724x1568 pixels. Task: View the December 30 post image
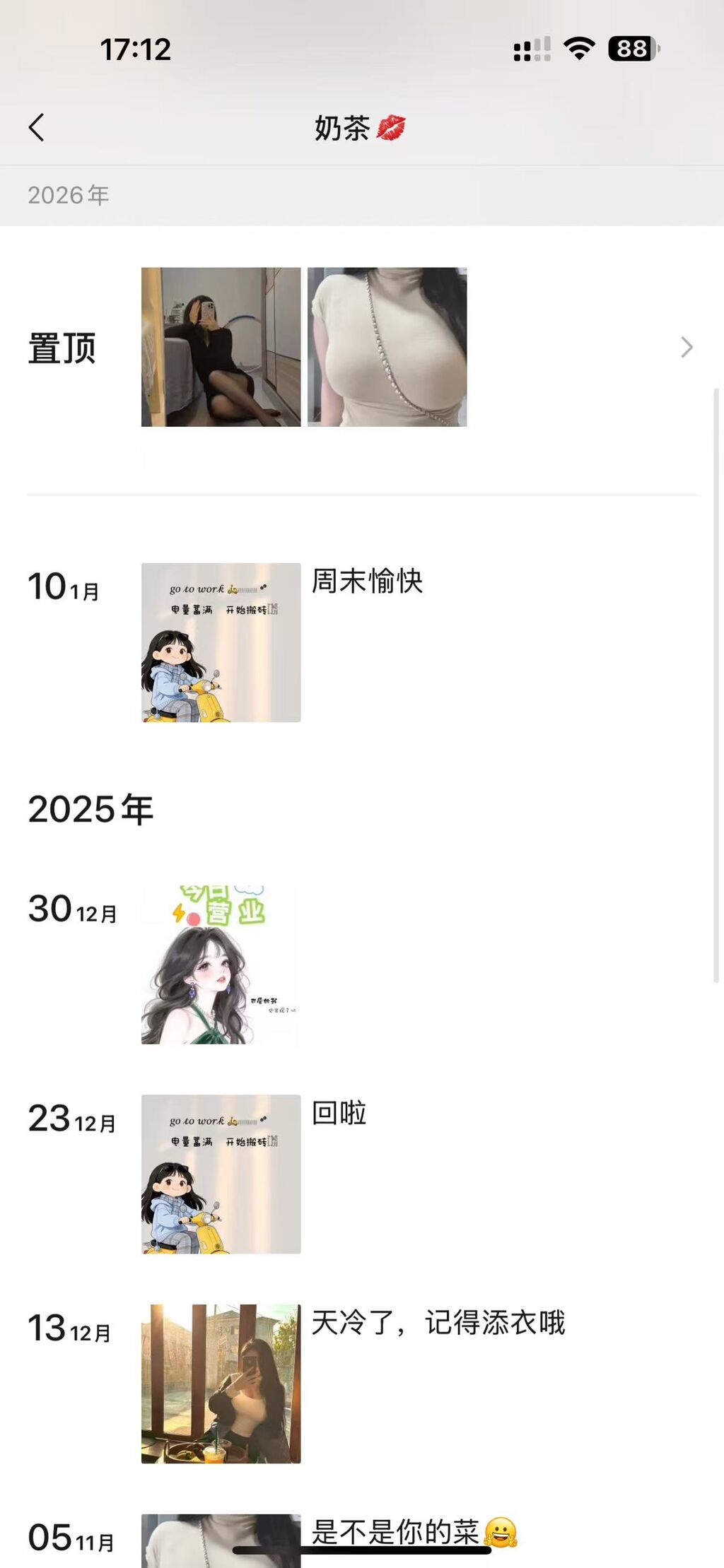click(221, 965)
